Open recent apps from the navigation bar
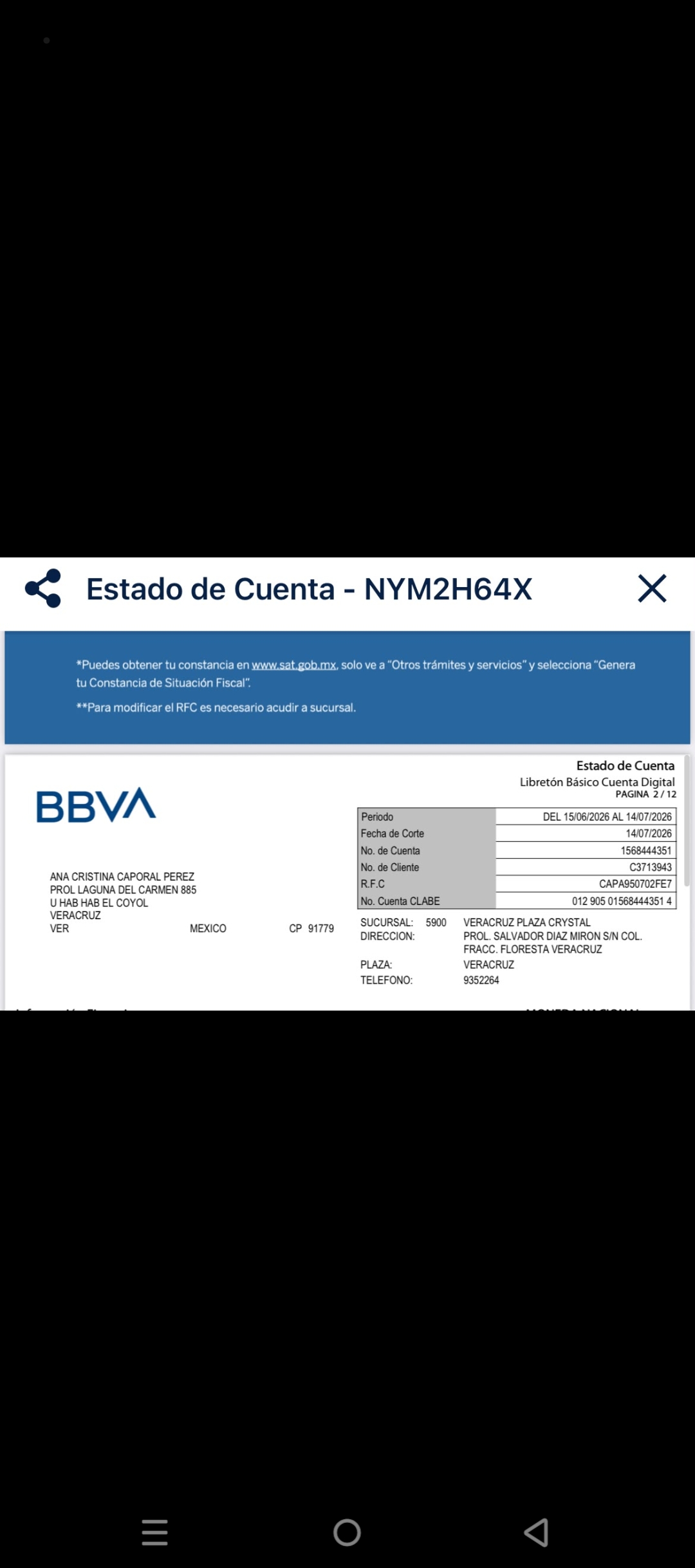The image size is (695, 1568). (154, 1532)
